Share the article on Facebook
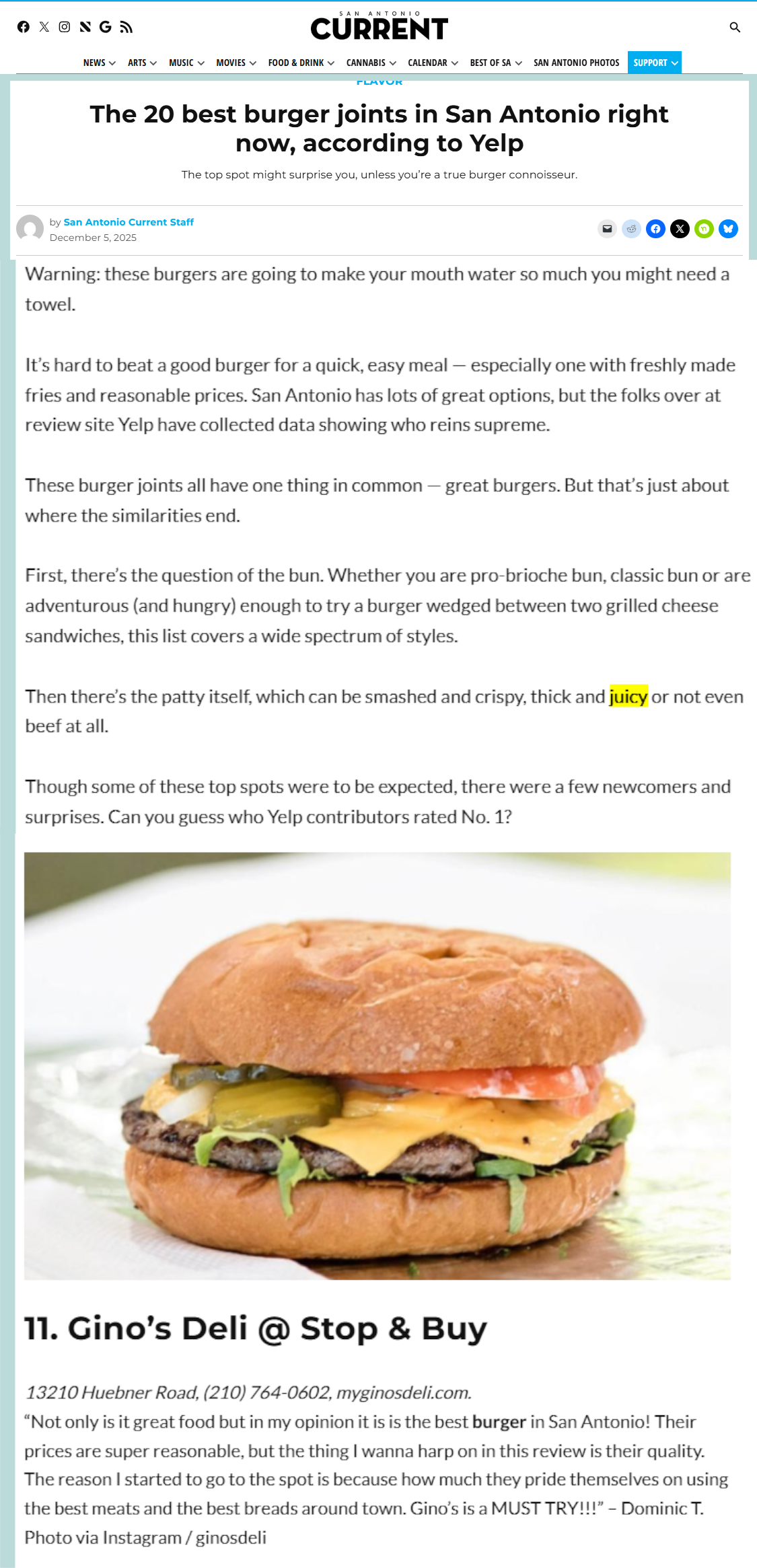This screenshot has height=1568, width=757. click(655, 229)
